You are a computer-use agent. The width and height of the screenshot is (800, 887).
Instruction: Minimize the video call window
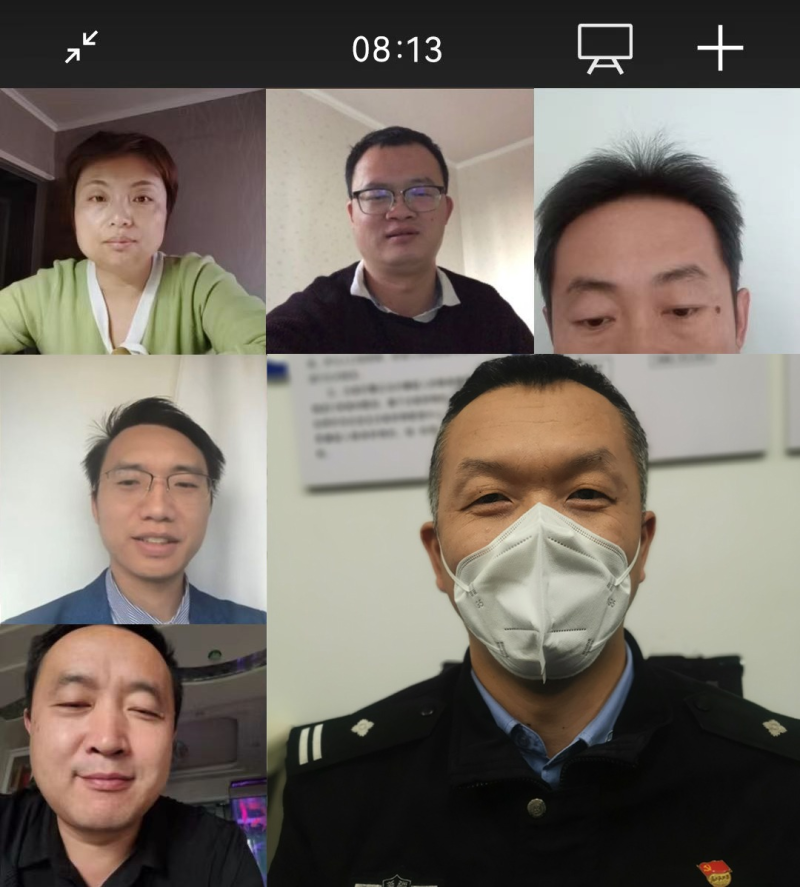[x=81, y=47]
